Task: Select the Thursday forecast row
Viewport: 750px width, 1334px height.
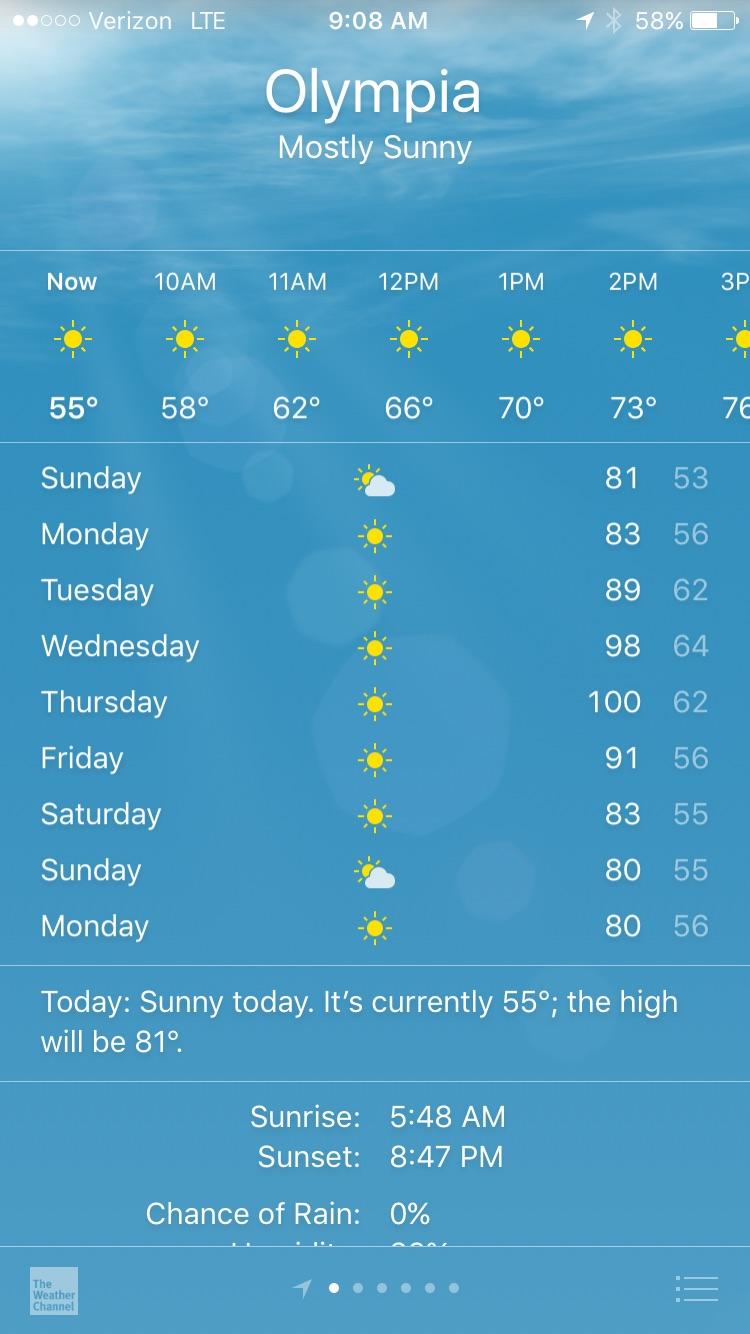Action: [375, 703]
